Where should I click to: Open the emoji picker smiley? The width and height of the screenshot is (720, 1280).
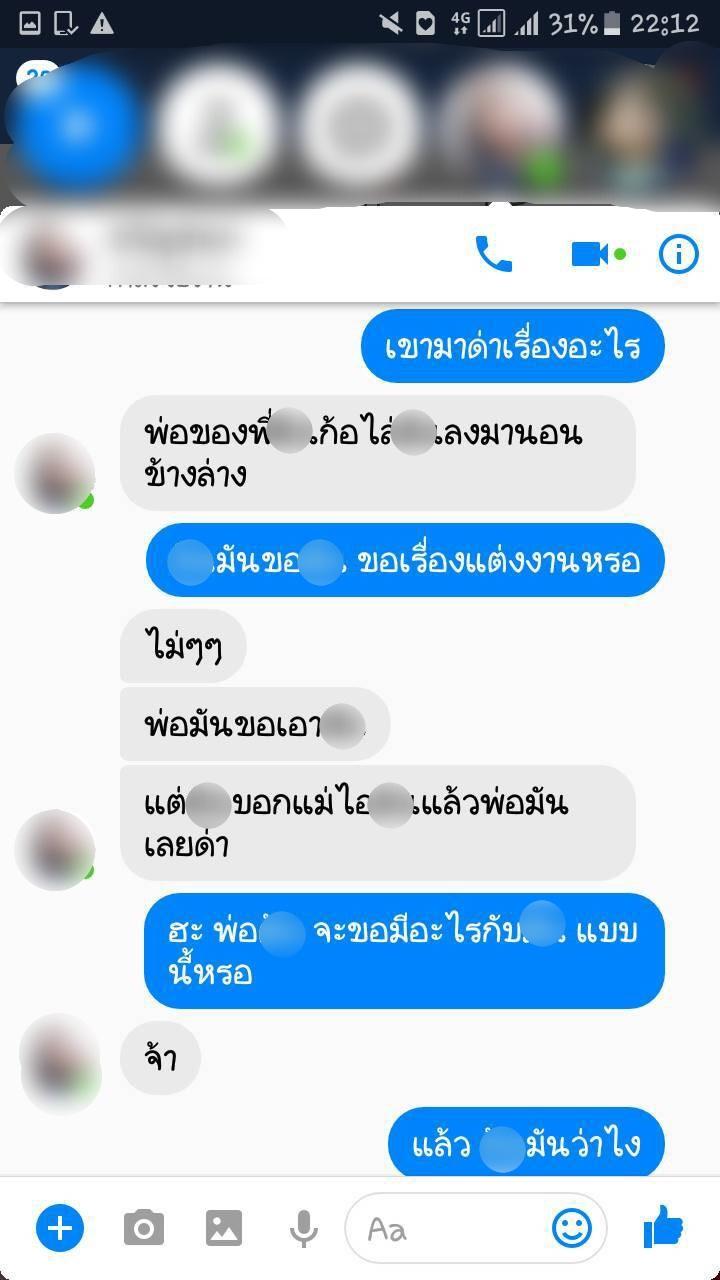click(x=573, y=1227)
